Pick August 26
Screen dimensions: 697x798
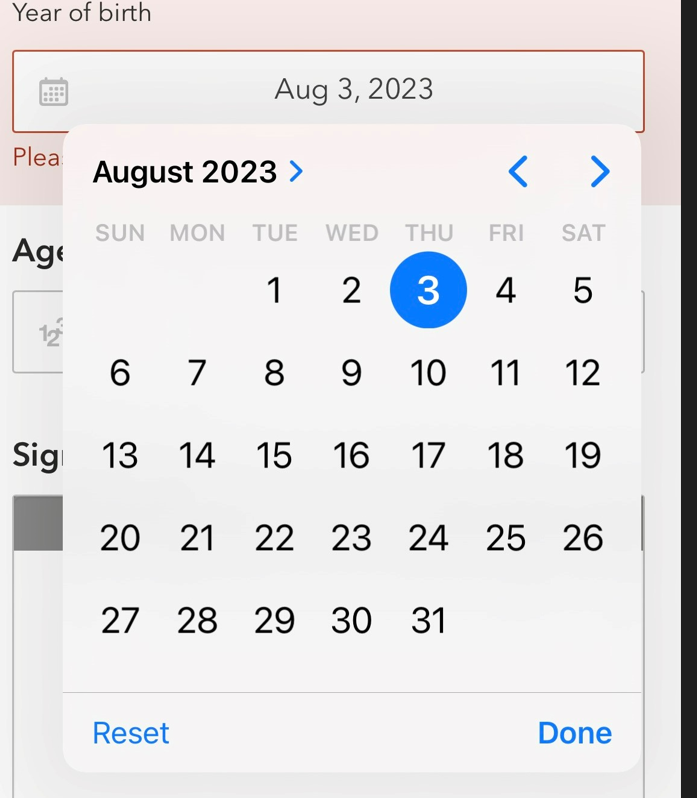(583, 538)
